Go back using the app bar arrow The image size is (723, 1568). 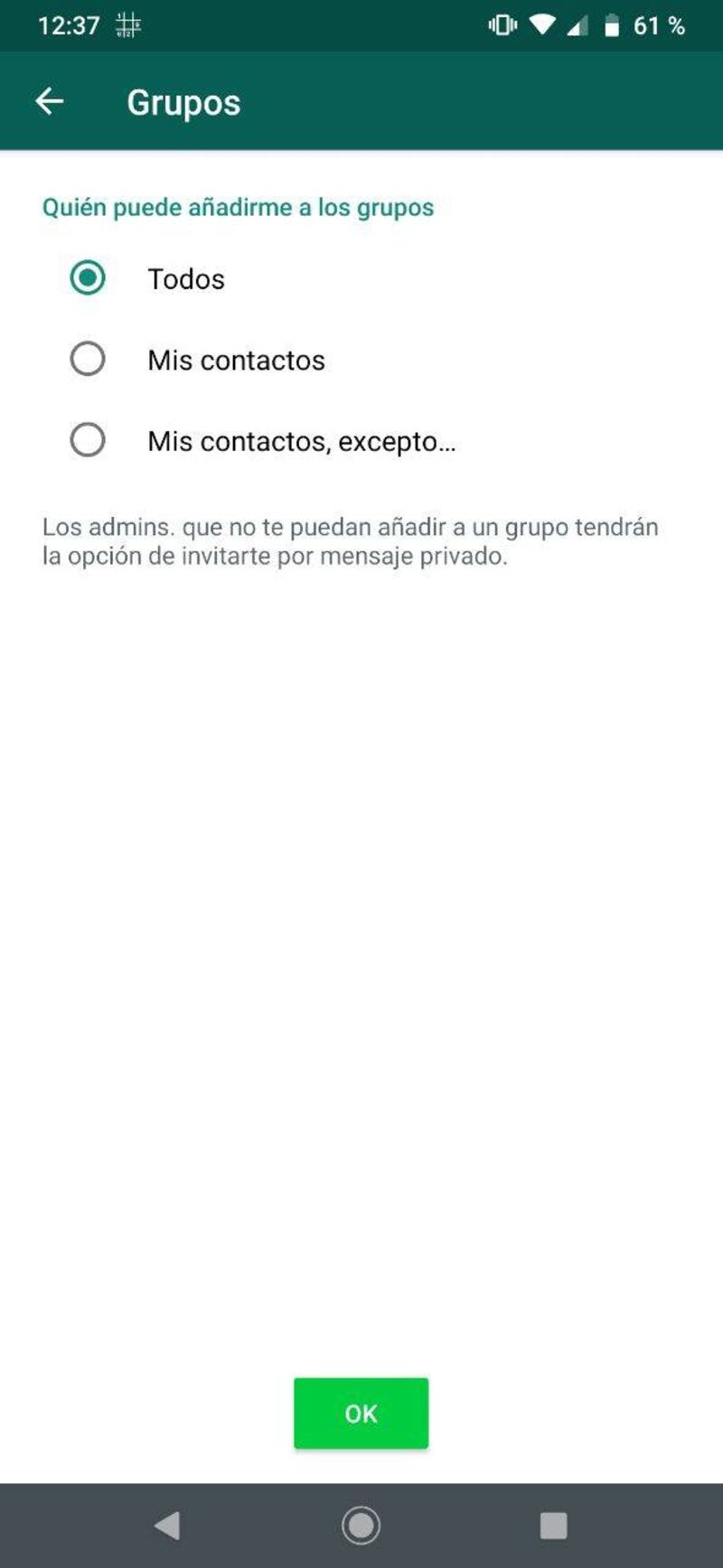point(50,101)
